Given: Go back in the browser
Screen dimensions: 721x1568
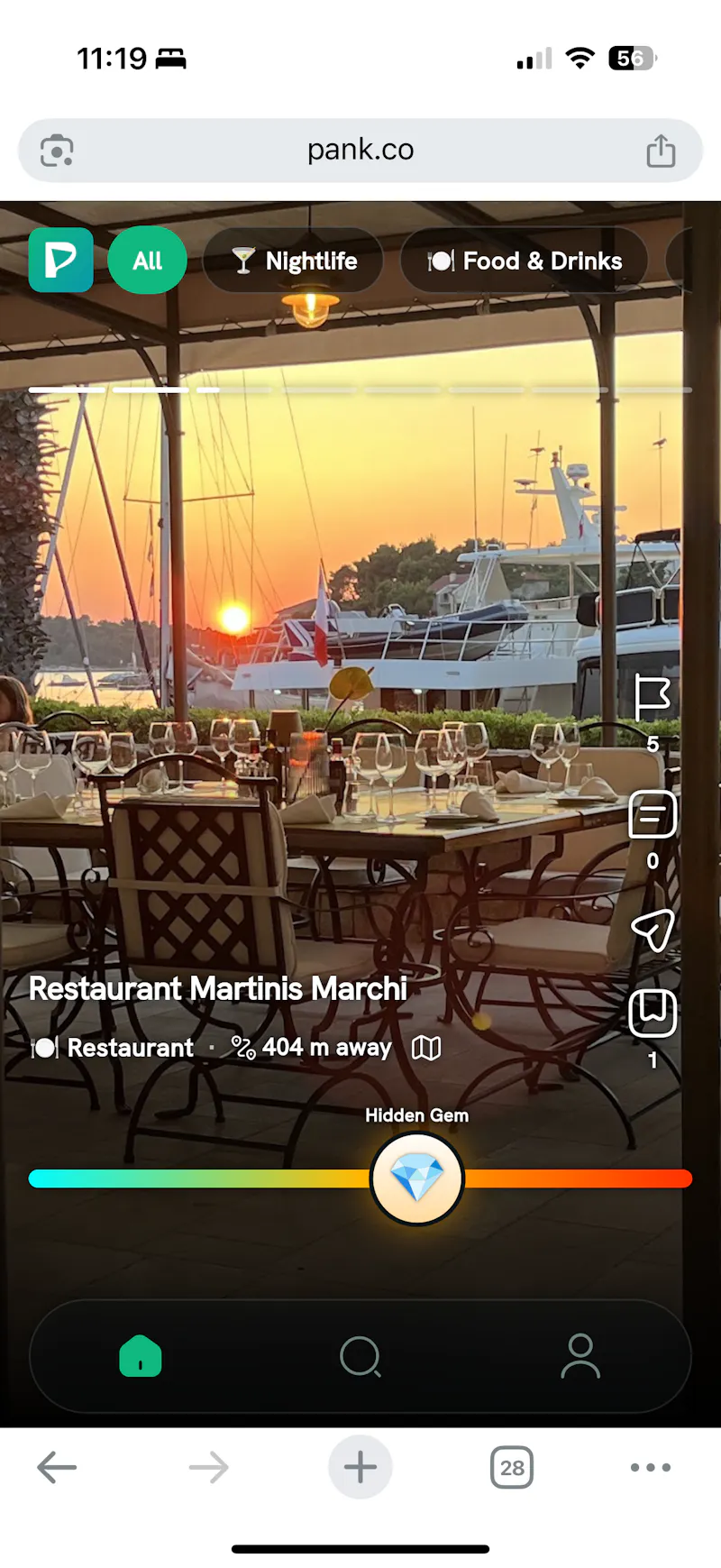Looking at the screenshot, I should point(57,1468).
